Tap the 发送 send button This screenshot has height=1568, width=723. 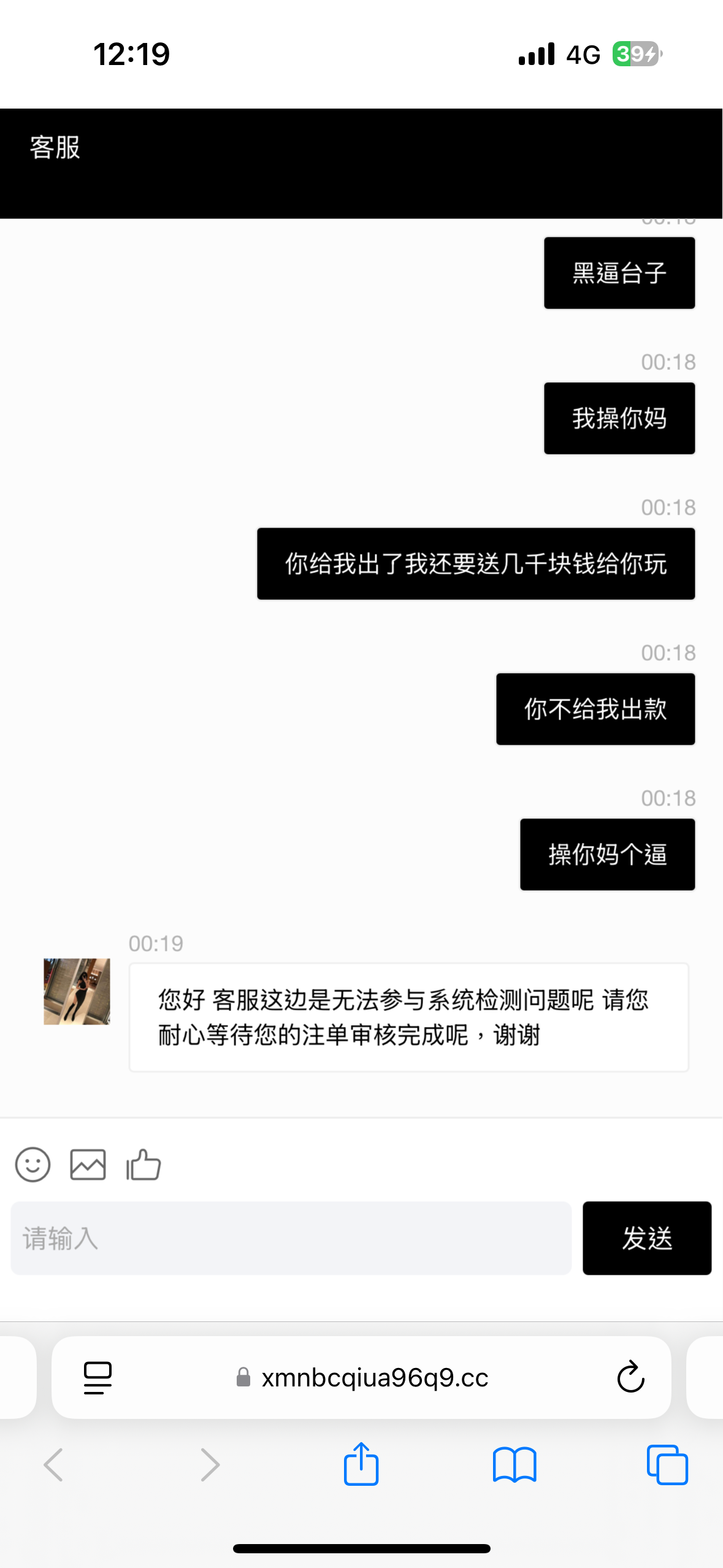click(646, 1238)
